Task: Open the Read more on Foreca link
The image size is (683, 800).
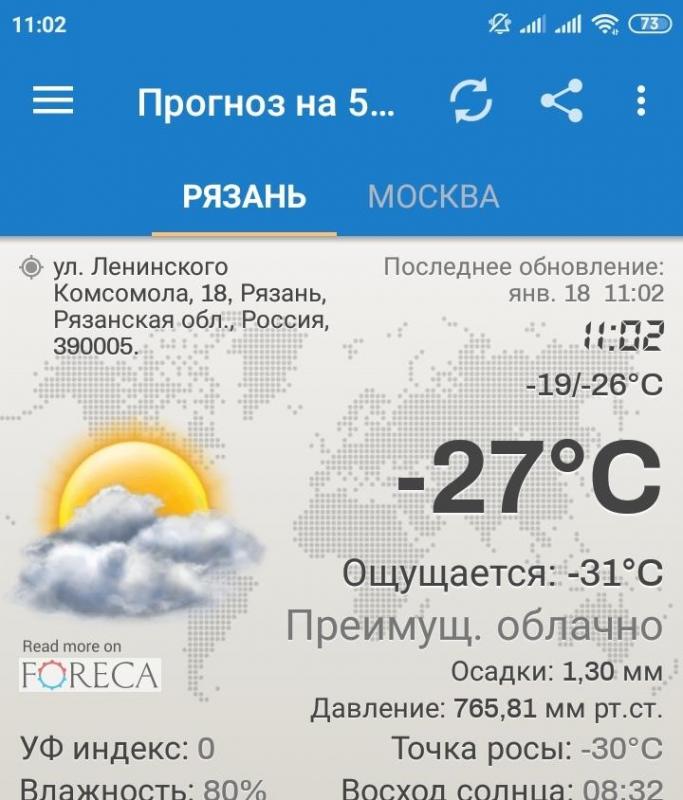Action: pos(90,666)
